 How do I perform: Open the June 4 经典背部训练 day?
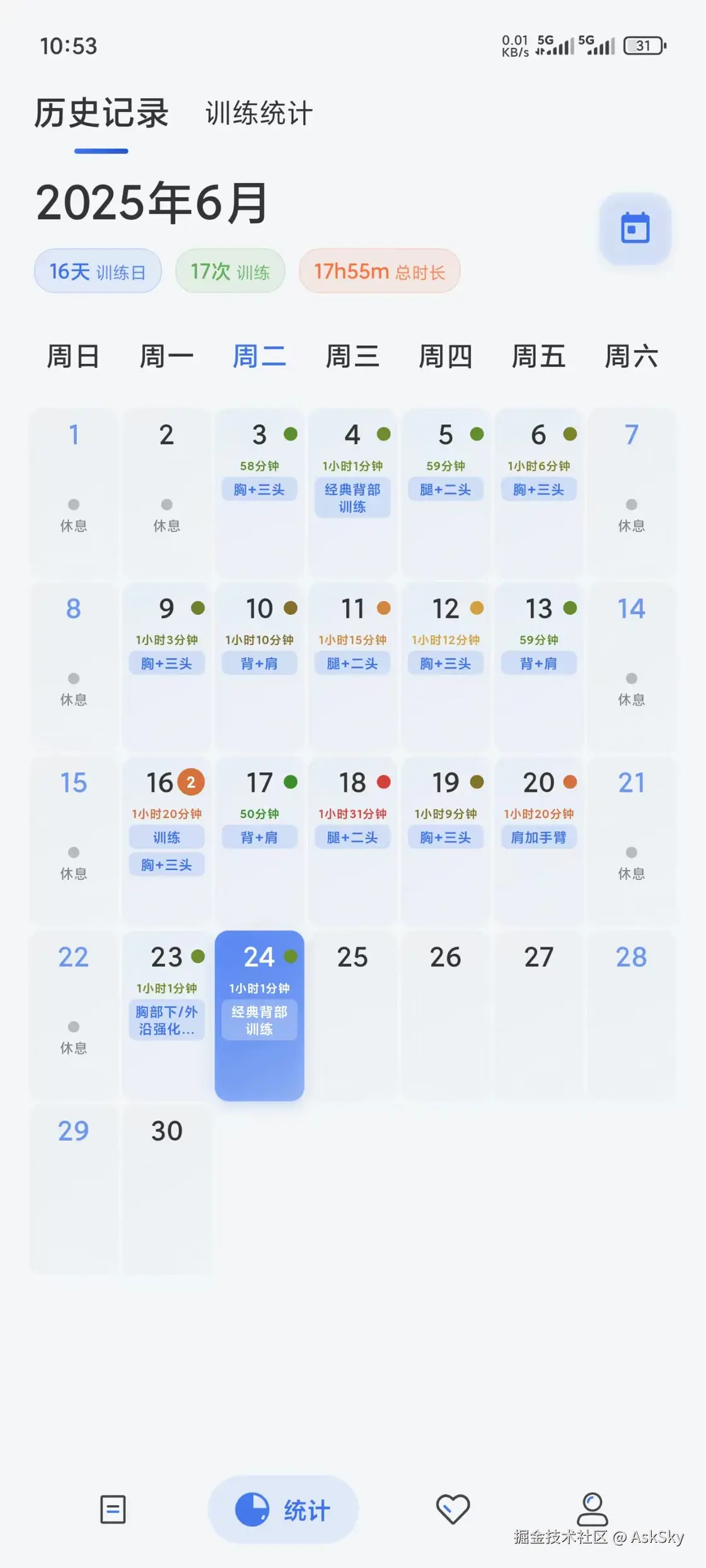[x=352, y=497]
